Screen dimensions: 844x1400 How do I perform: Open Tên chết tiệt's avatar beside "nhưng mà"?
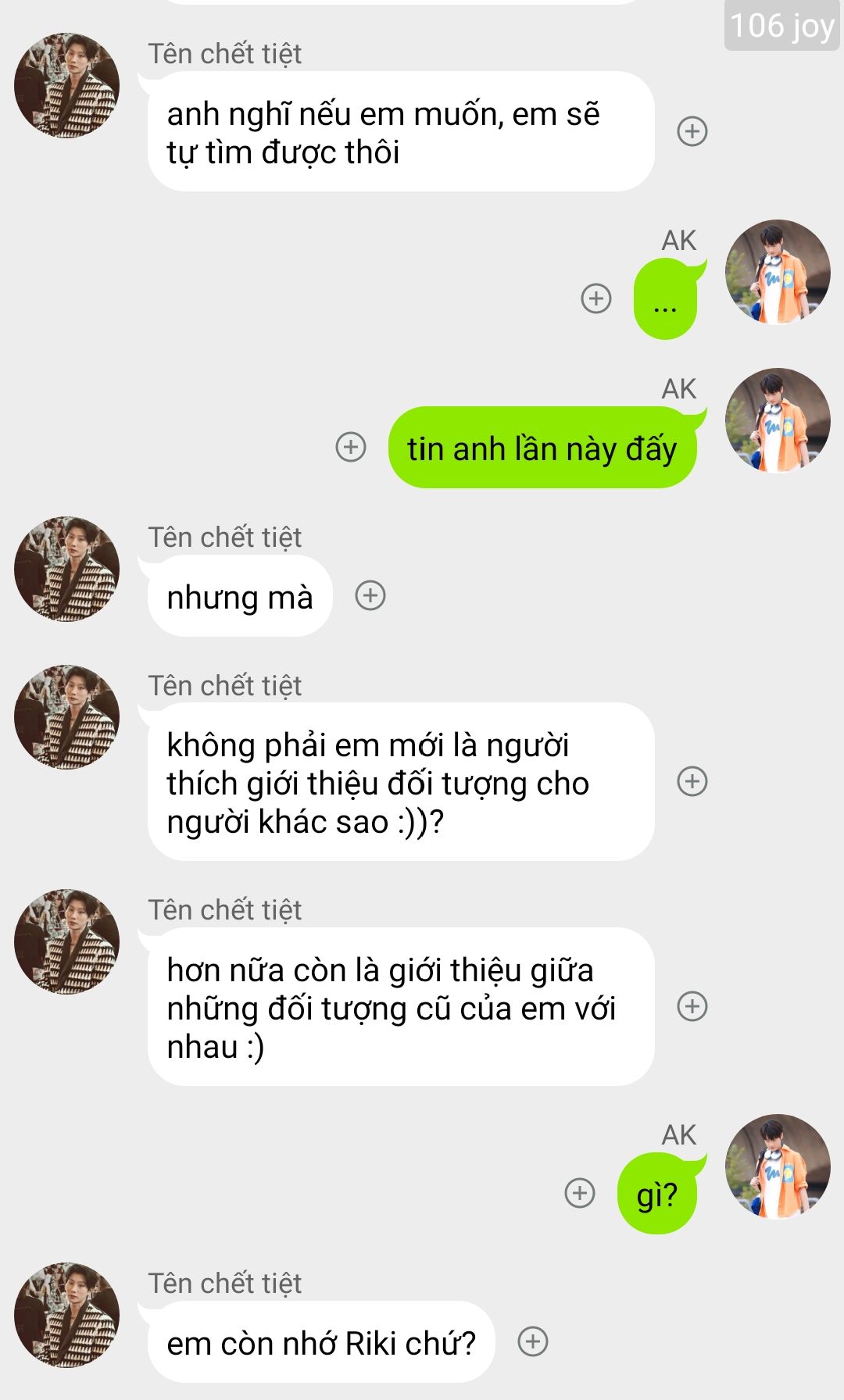67,569
